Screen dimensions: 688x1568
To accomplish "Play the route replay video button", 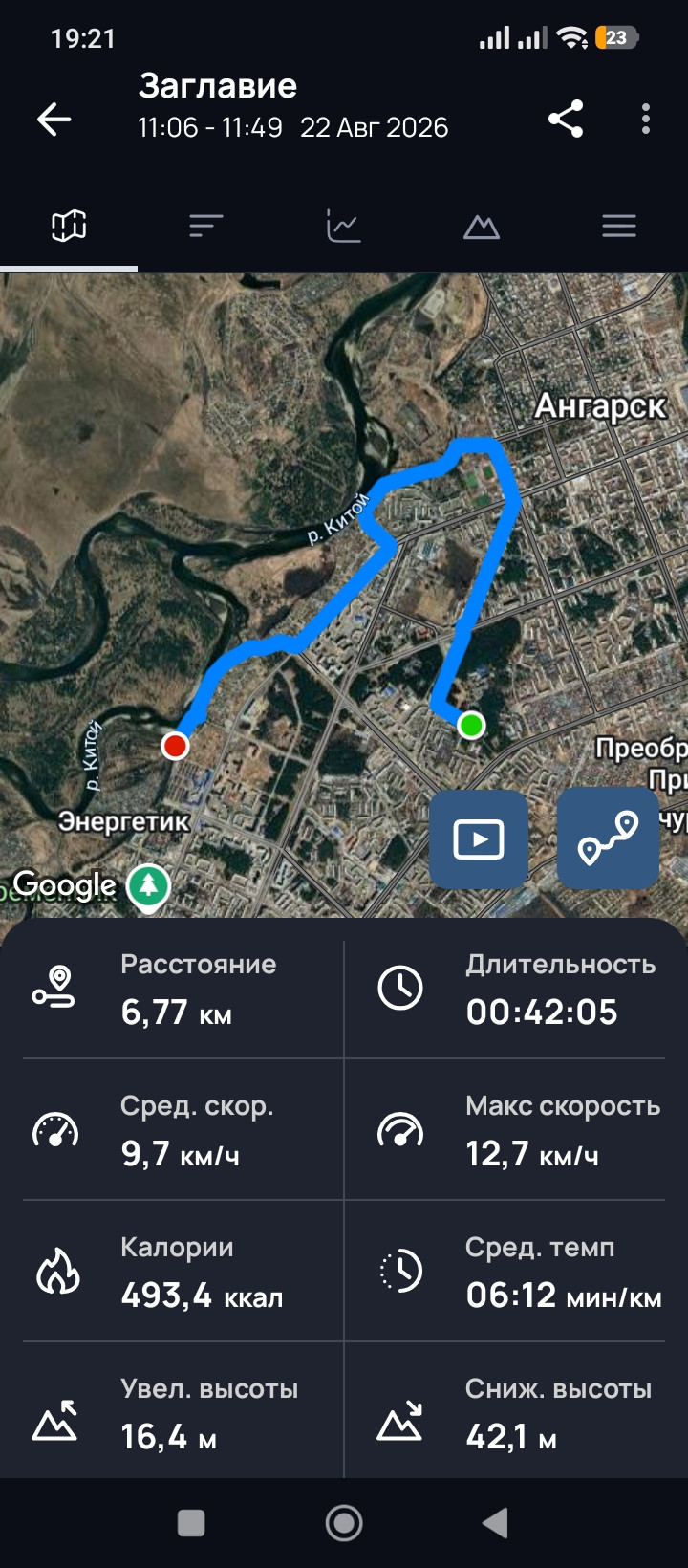I will coord(479,839).
